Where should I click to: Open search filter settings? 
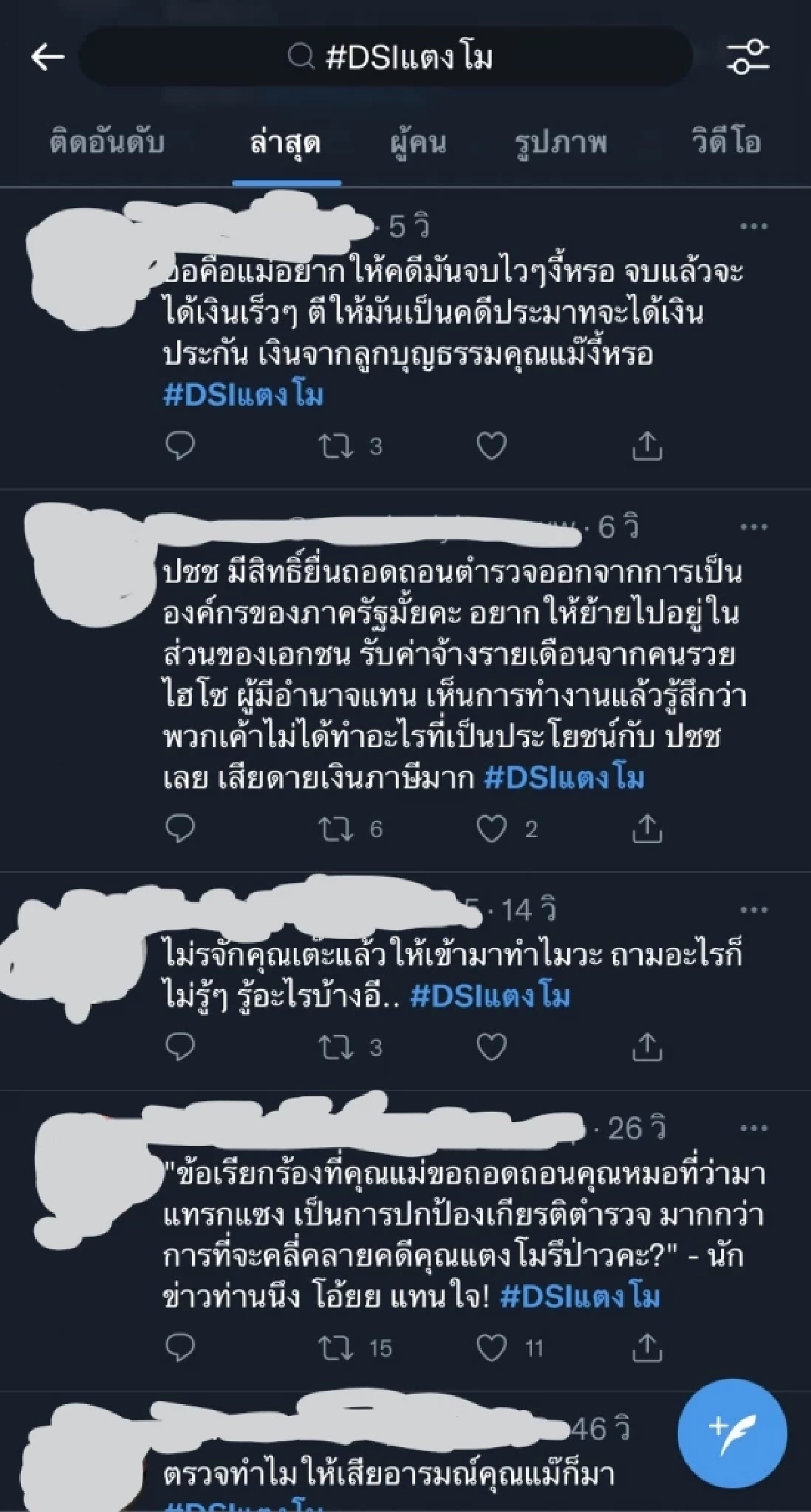[748, 57]
